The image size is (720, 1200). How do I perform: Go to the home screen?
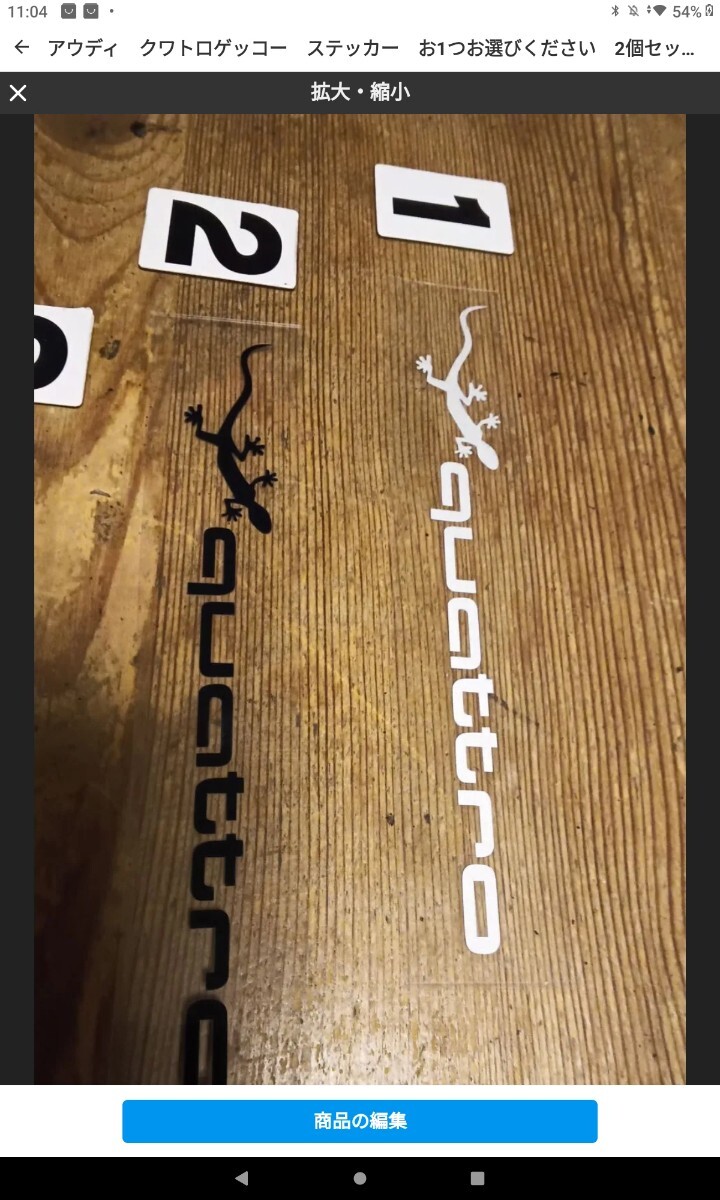tap(360, 1178)
